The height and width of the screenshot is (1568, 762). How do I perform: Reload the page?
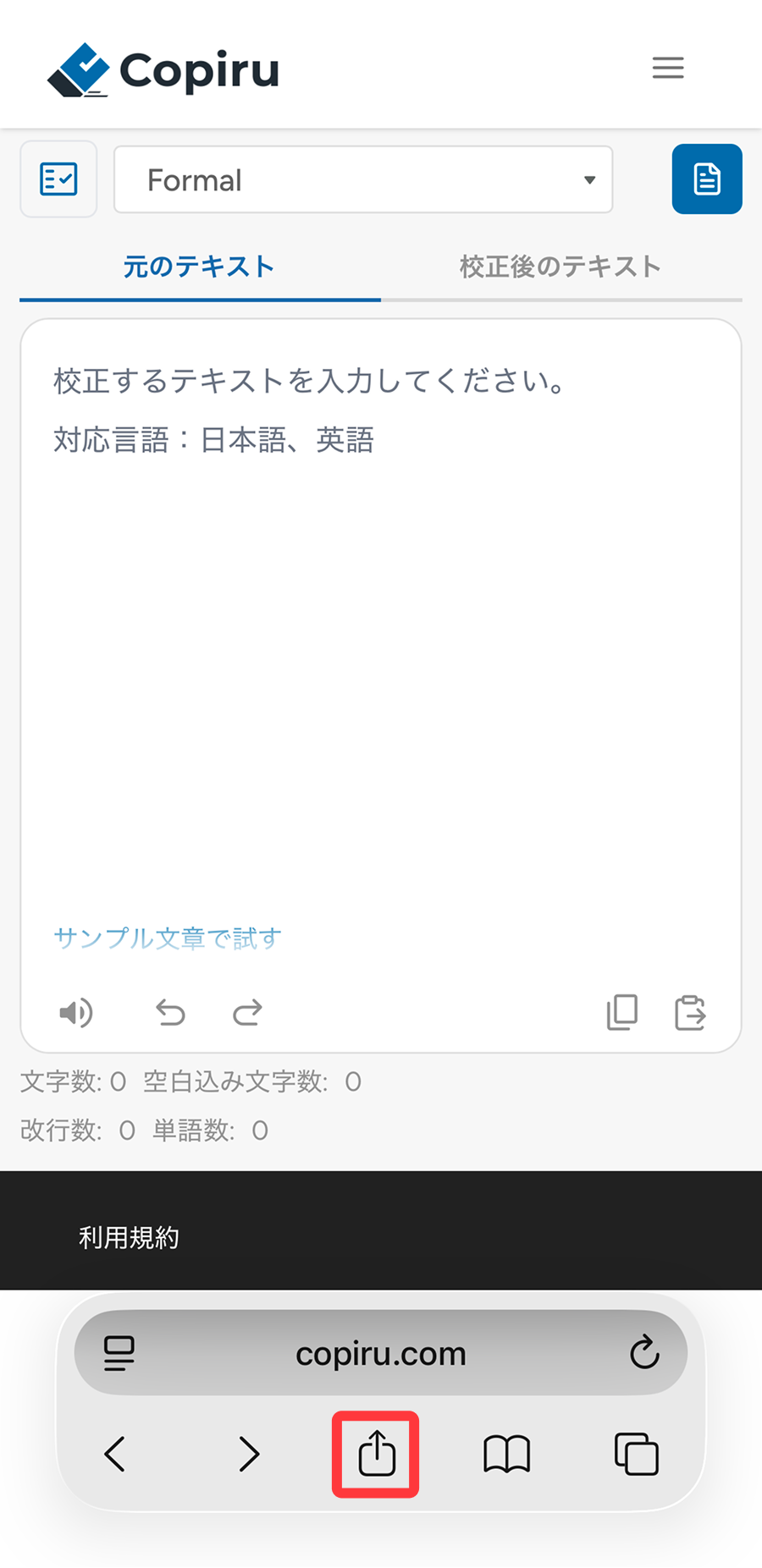(x=644, y=1352)
